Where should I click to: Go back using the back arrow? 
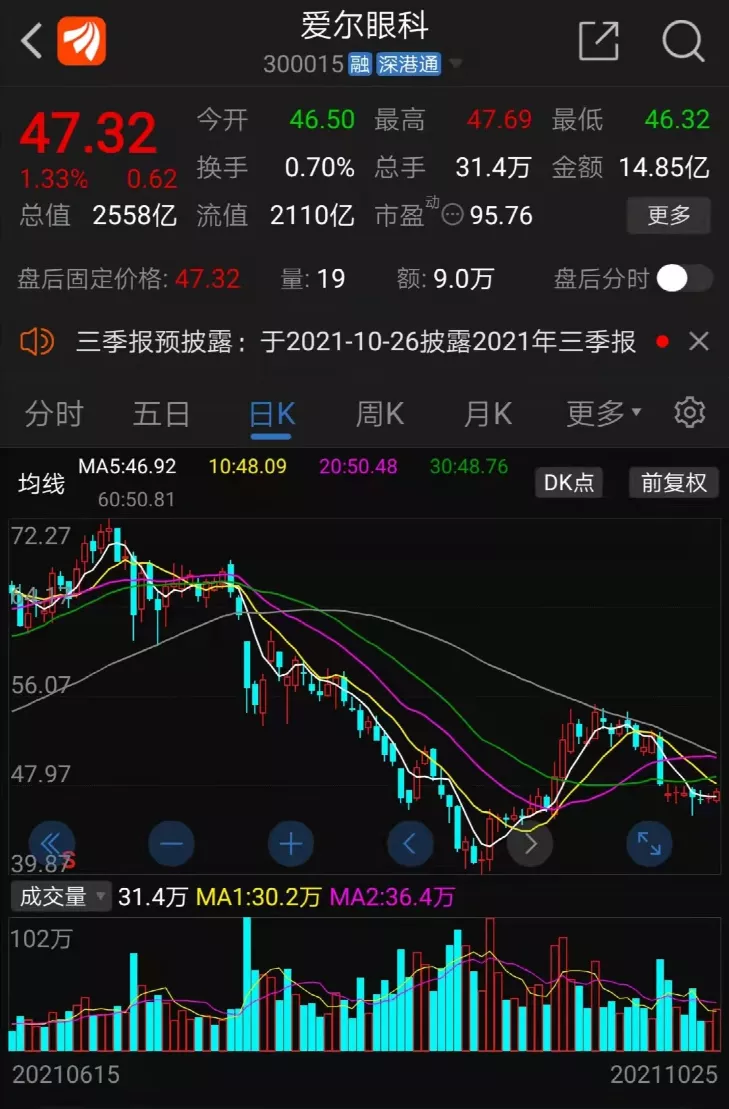click(x=32, y=42)
